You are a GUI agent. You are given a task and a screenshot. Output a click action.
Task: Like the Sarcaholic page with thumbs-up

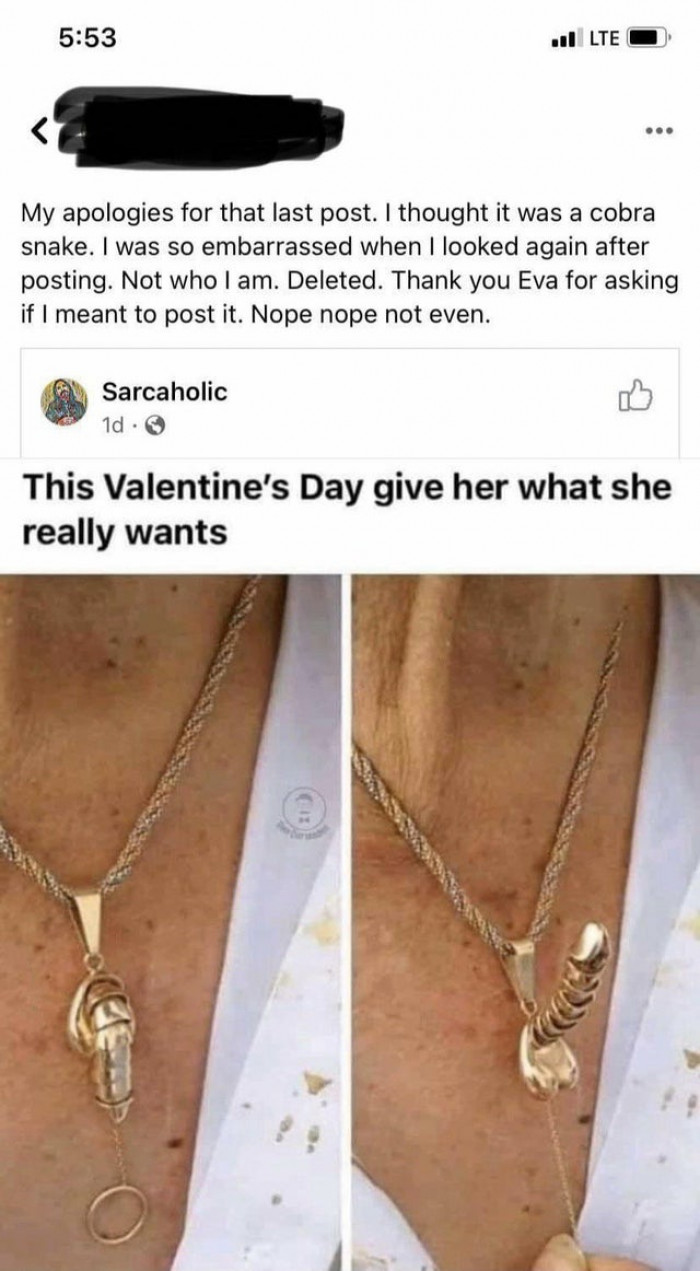pyautogui.click(x=636, y=398)
